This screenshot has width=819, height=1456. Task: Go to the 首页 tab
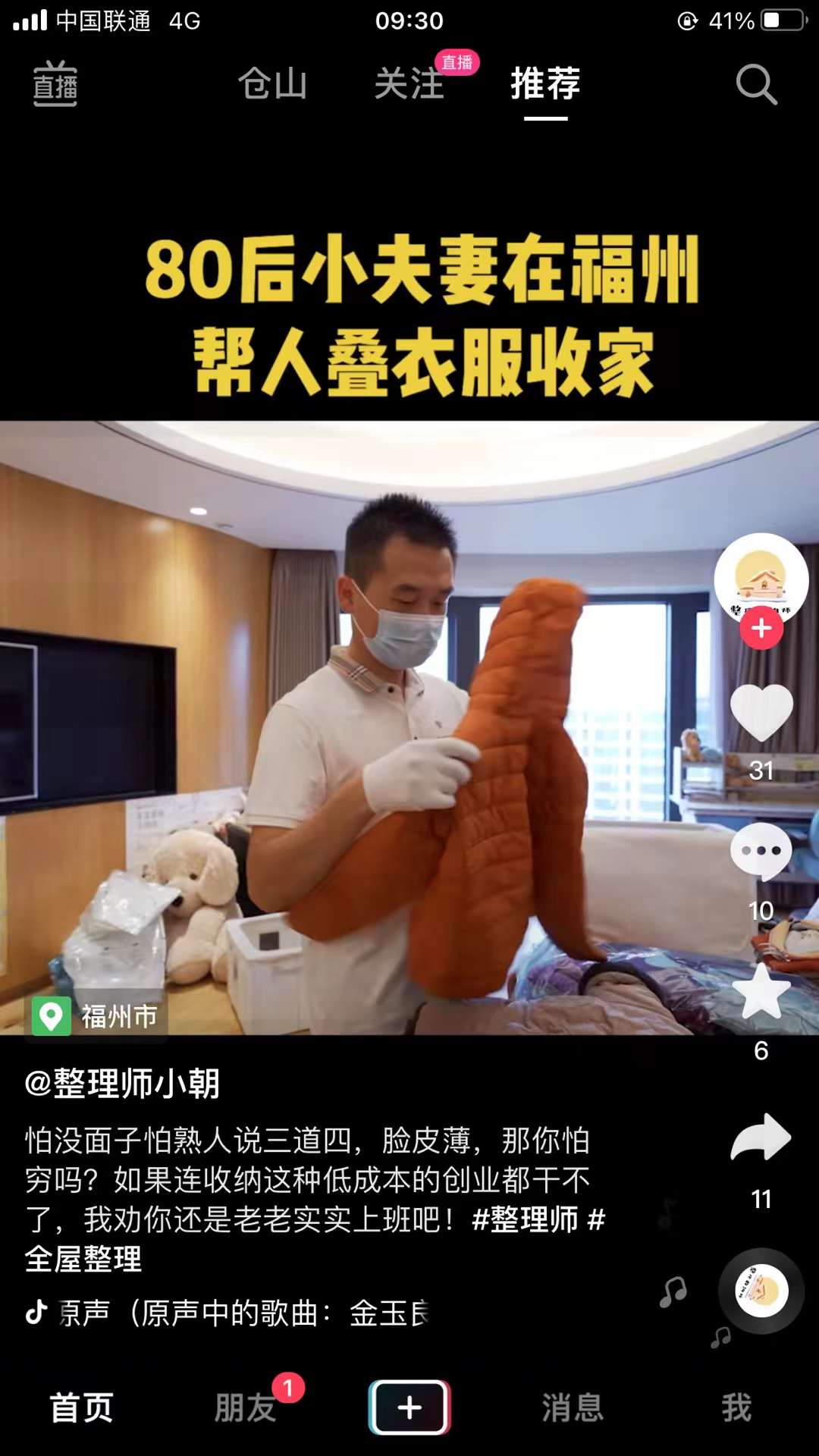82,1407
